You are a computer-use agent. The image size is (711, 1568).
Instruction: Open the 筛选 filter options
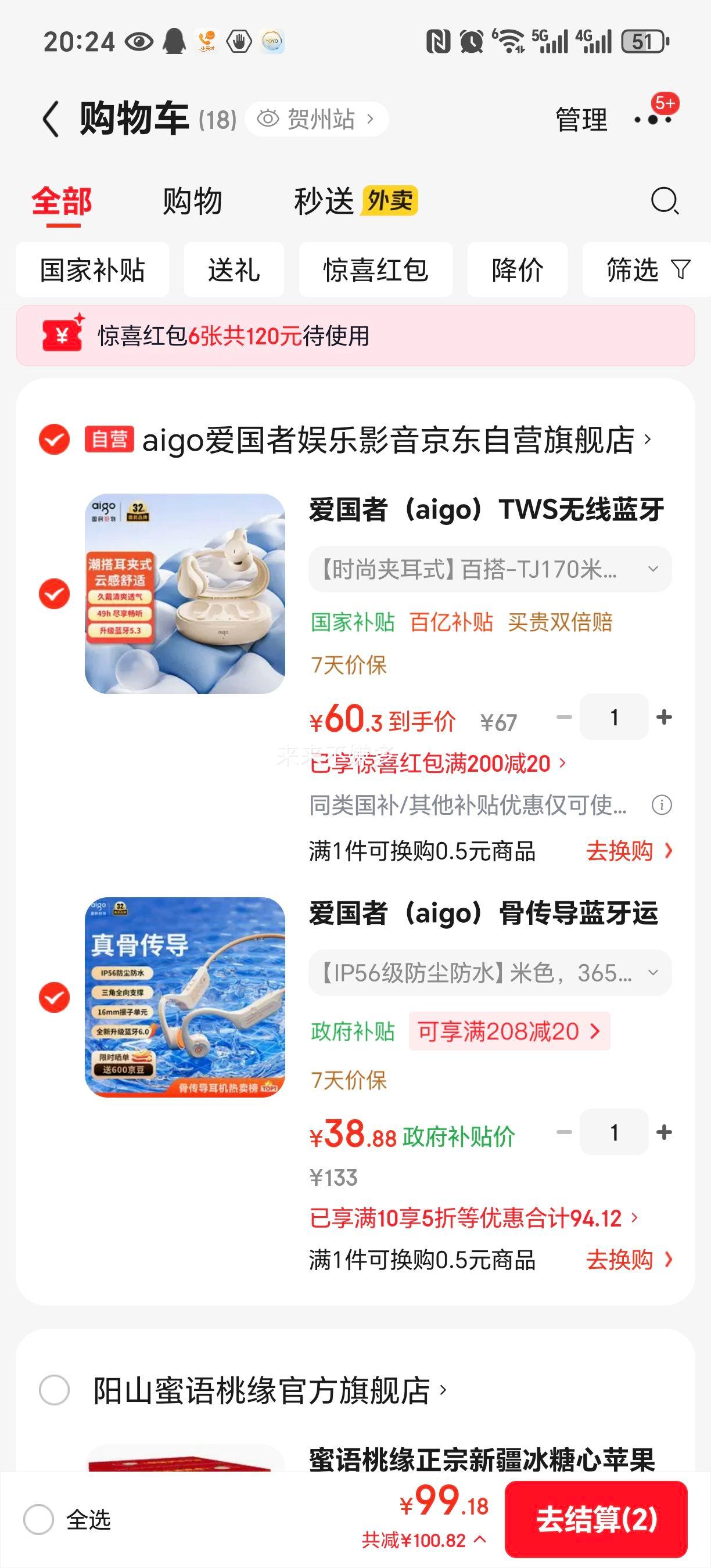tap(648, 269)
